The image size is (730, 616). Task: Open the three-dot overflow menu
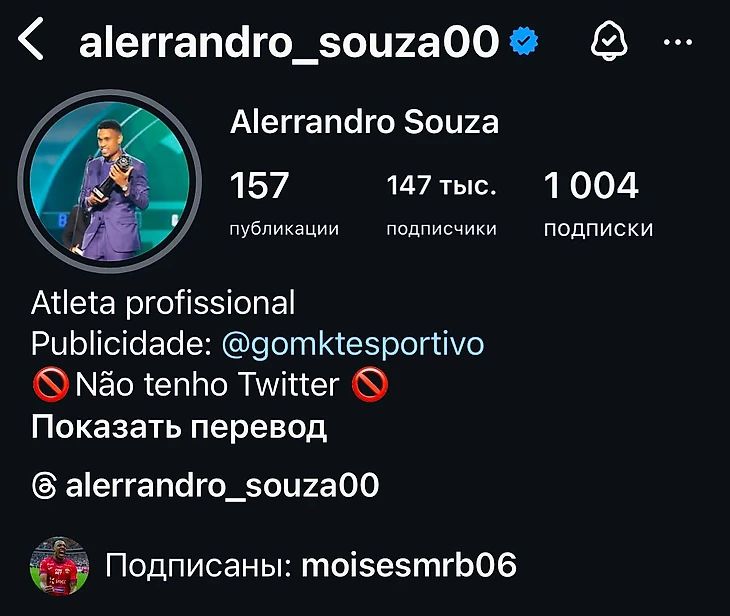tap(678, 42)
